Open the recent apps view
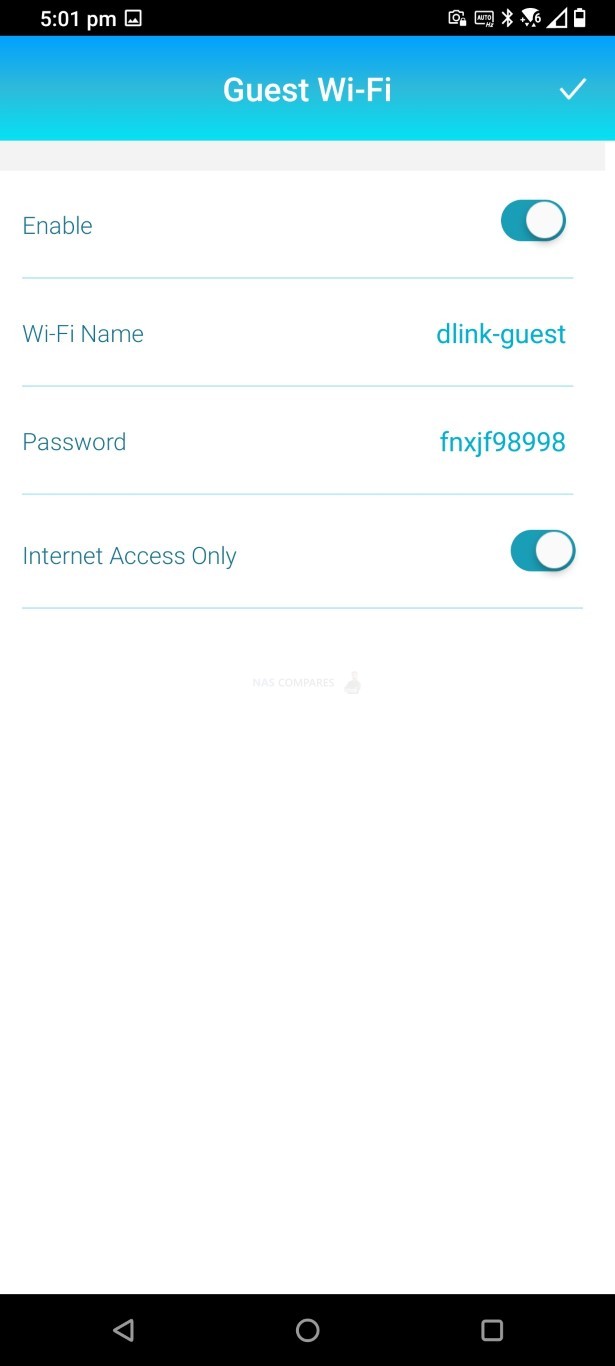Screen dimensions: 615x1366 [491, 1330]
